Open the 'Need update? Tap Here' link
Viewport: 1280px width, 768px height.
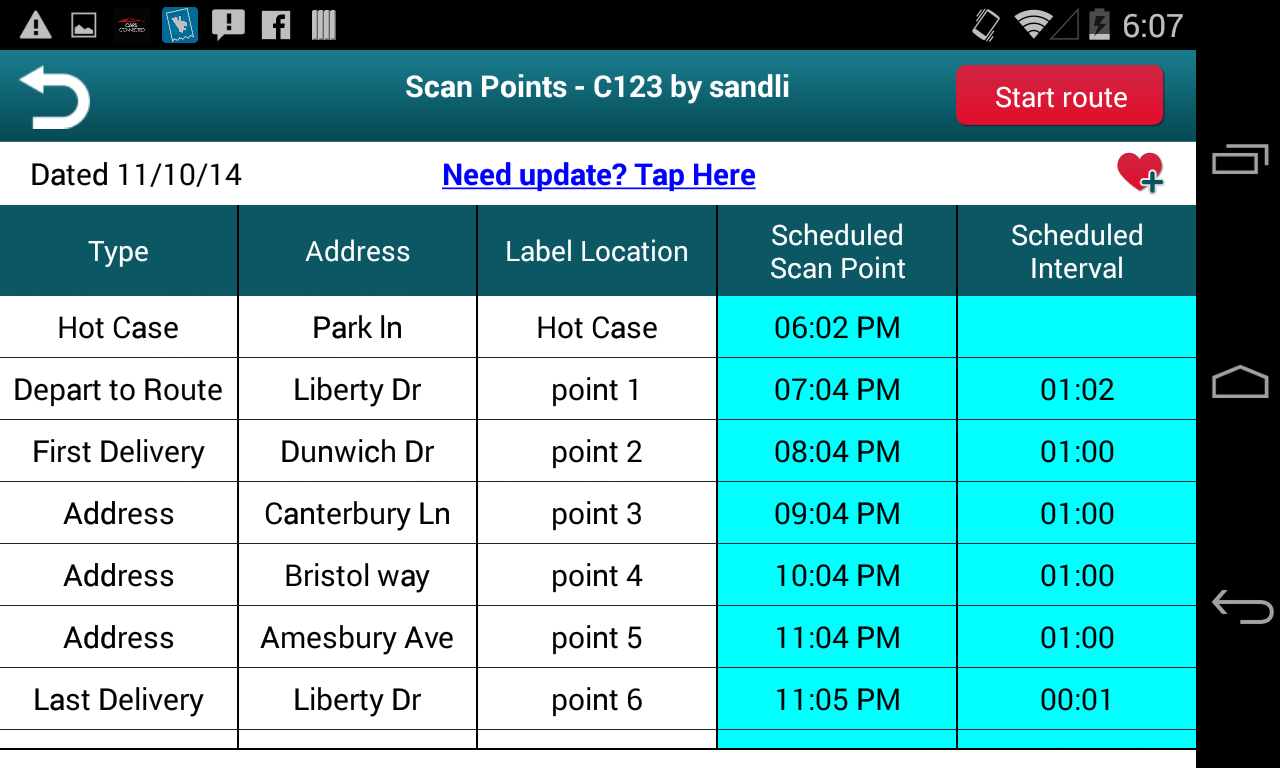click(598, 175)
